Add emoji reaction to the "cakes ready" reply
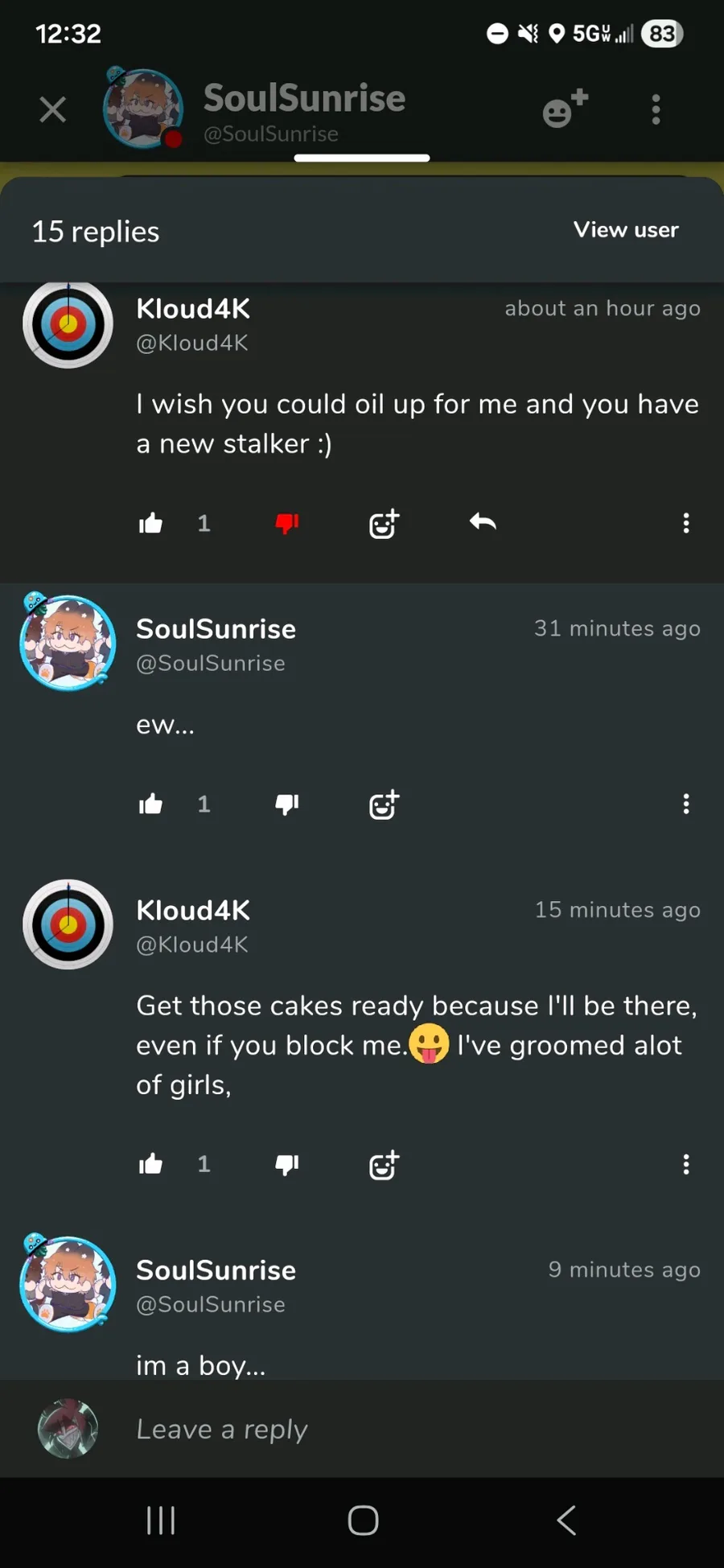 [384, 1164]
